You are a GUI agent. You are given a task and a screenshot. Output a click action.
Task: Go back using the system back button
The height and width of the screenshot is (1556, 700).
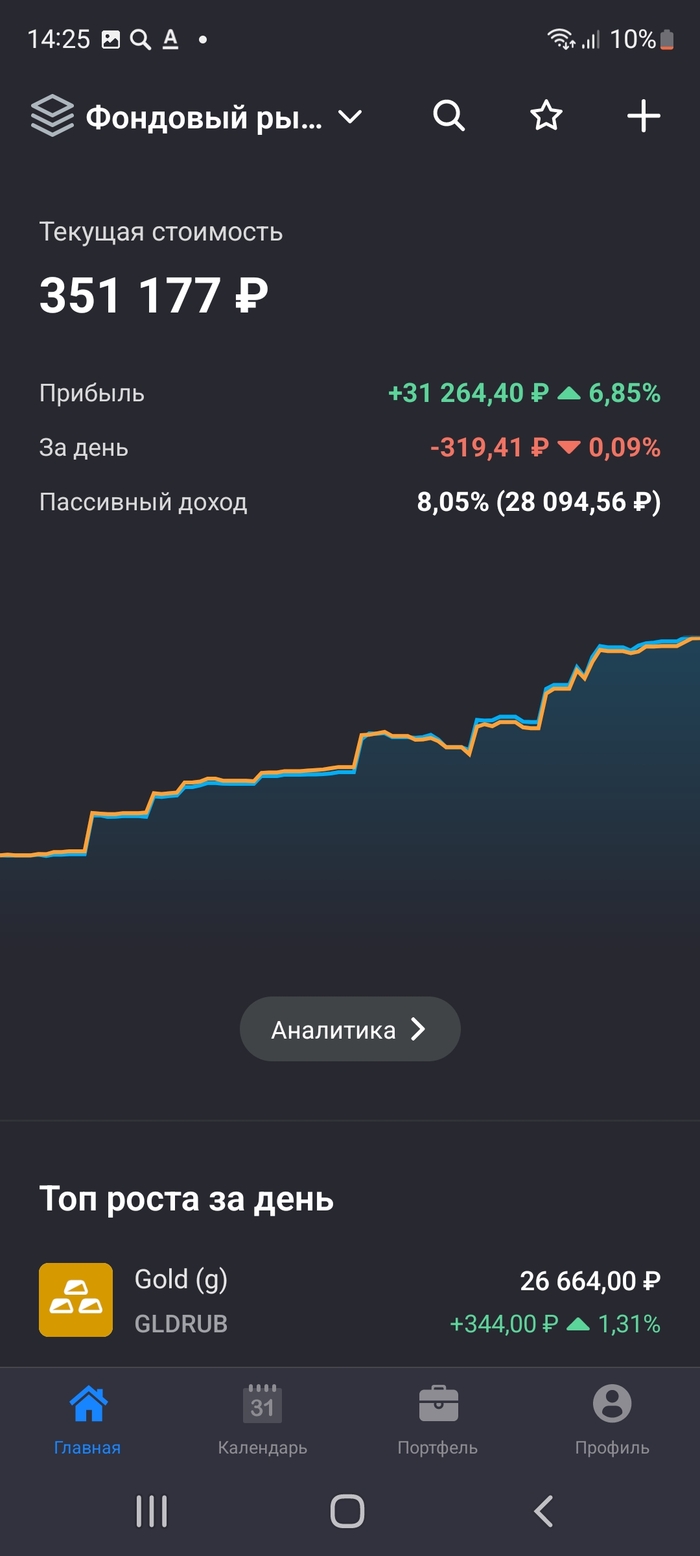click(543, 1510)
